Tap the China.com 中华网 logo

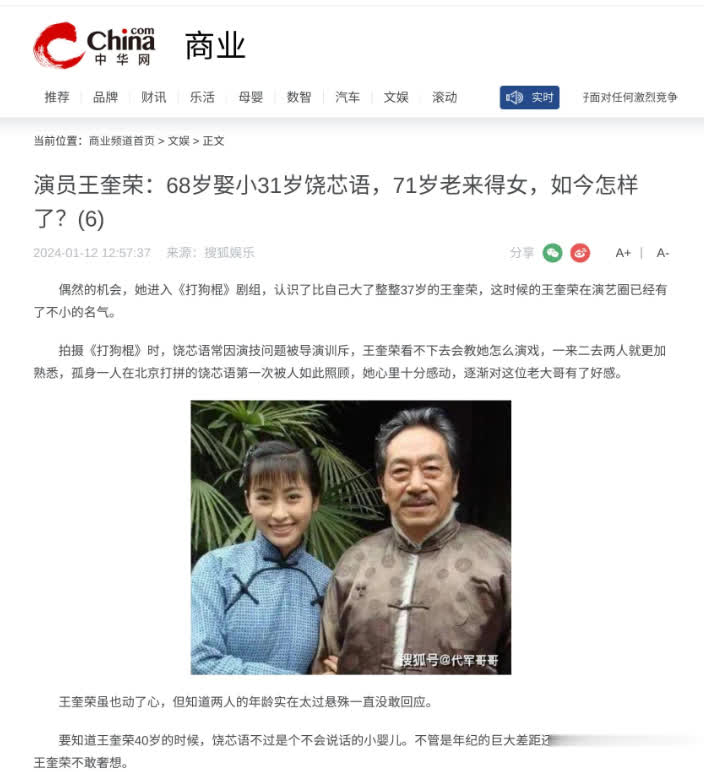[94, 45]
